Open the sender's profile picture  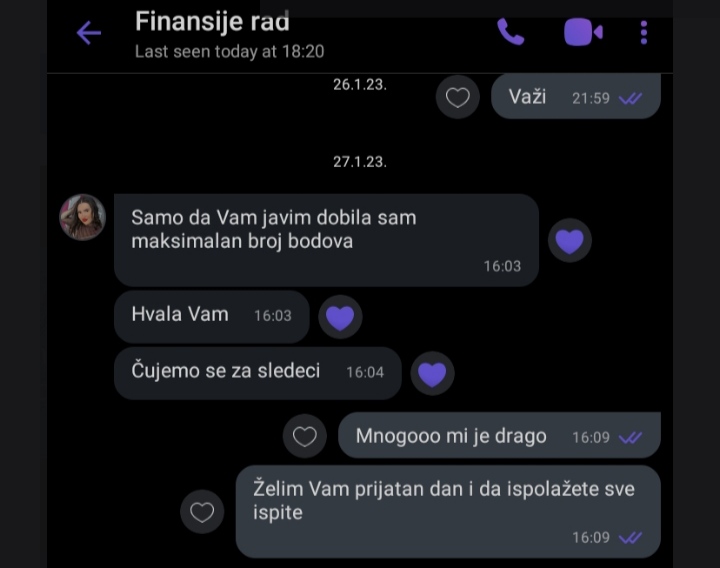click(82, 217)
